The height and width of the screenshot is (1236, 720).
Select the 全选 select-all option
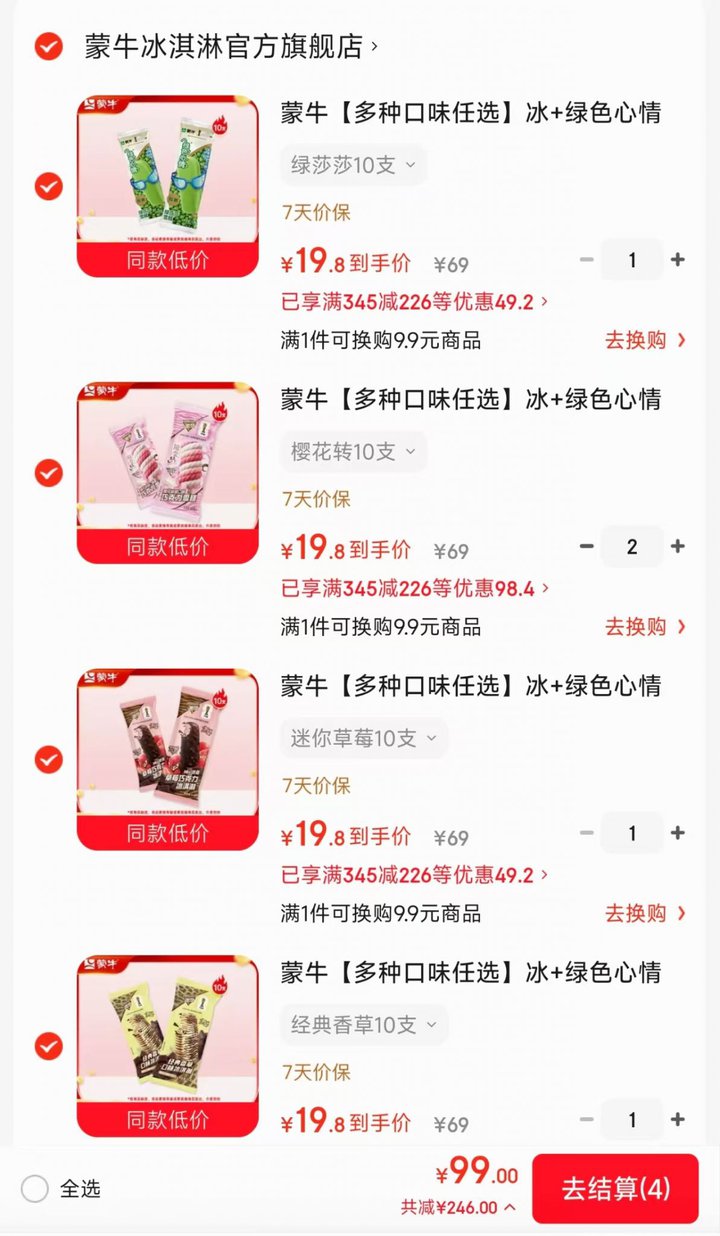tap(36, 1189)
